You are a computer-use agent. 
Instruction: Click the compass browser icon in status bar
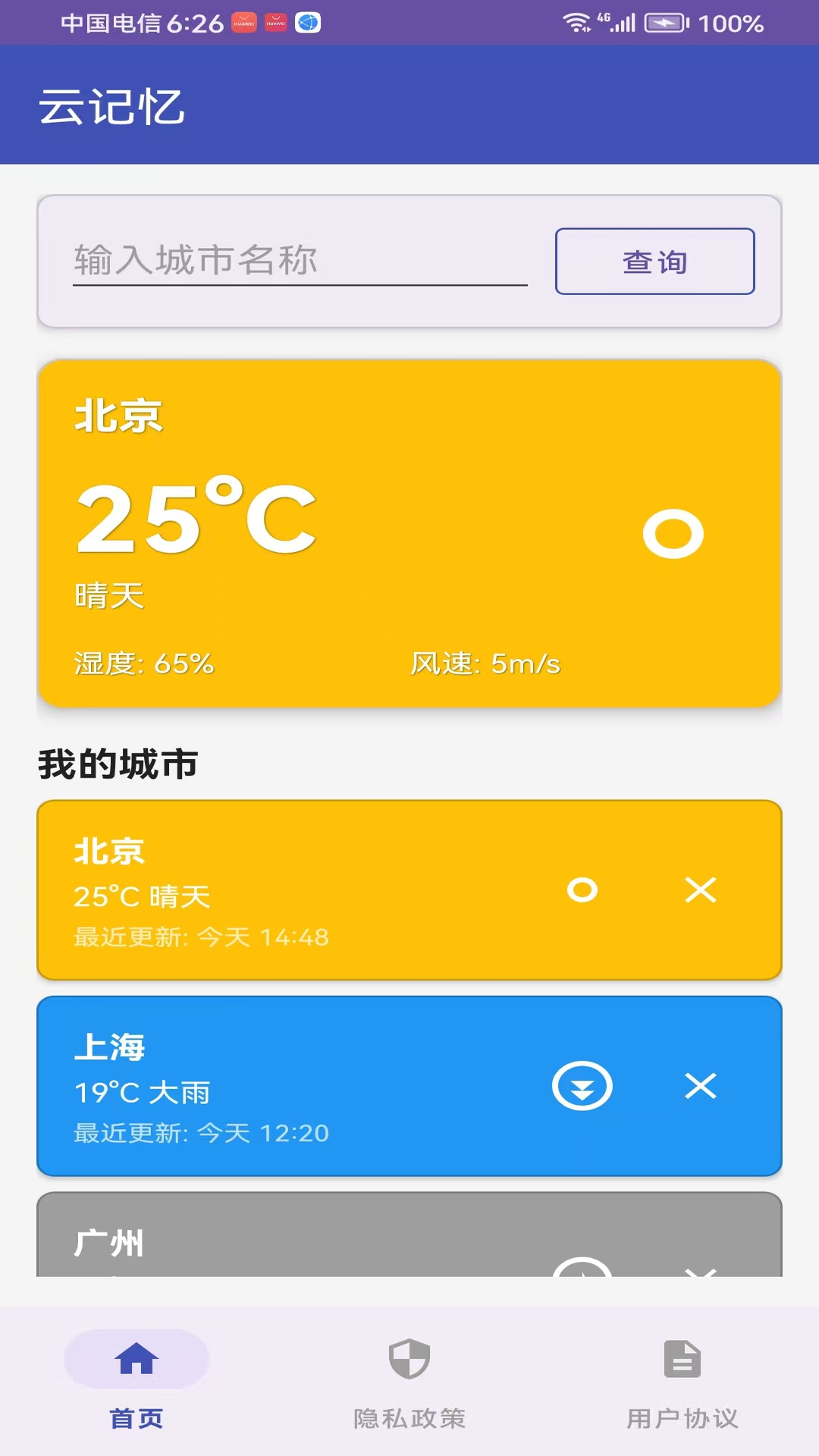pyautogui.click(x=308, y=23)
